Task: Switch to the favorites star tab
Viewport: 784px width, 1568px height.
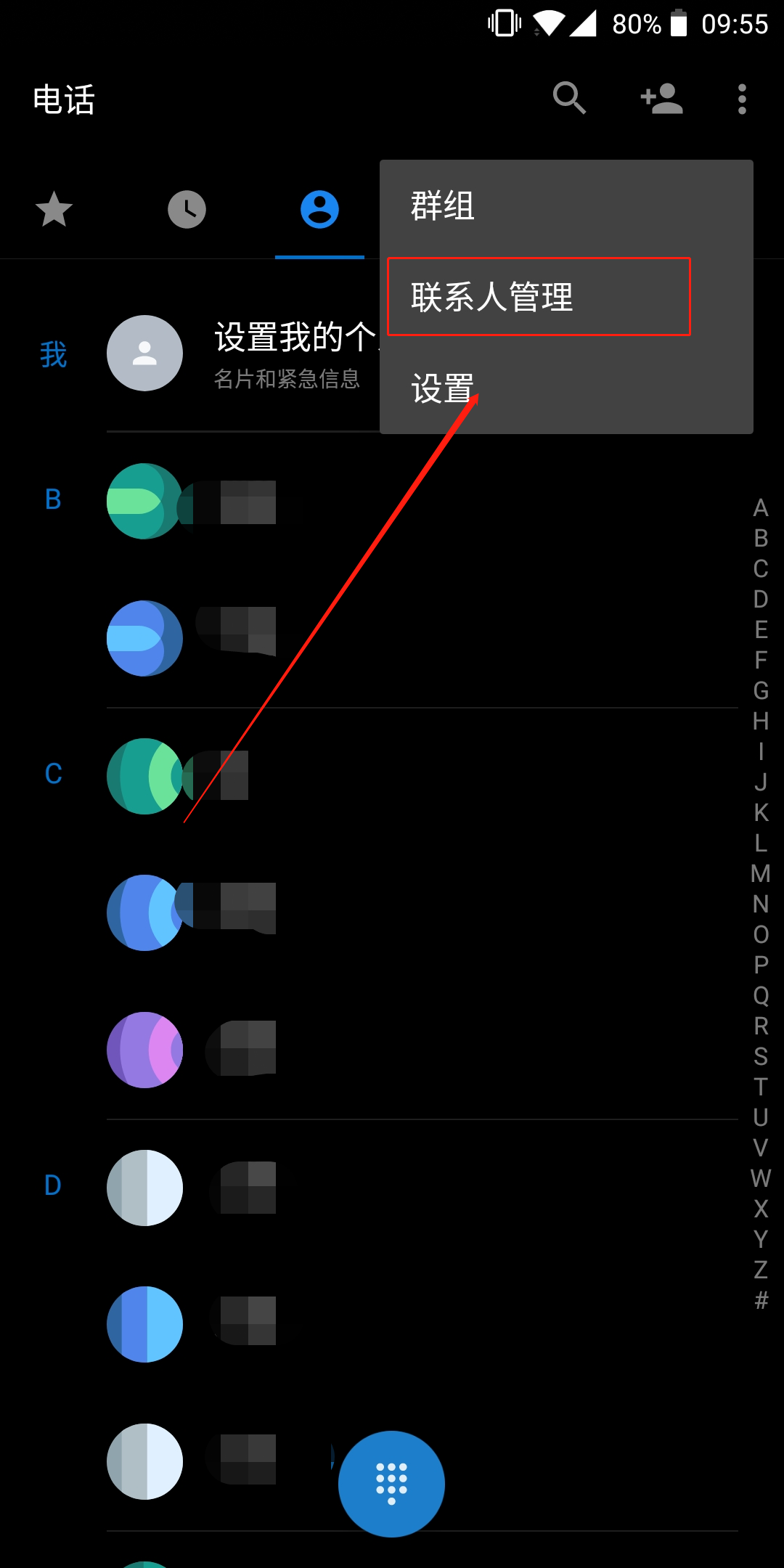Action: (54, 210)
